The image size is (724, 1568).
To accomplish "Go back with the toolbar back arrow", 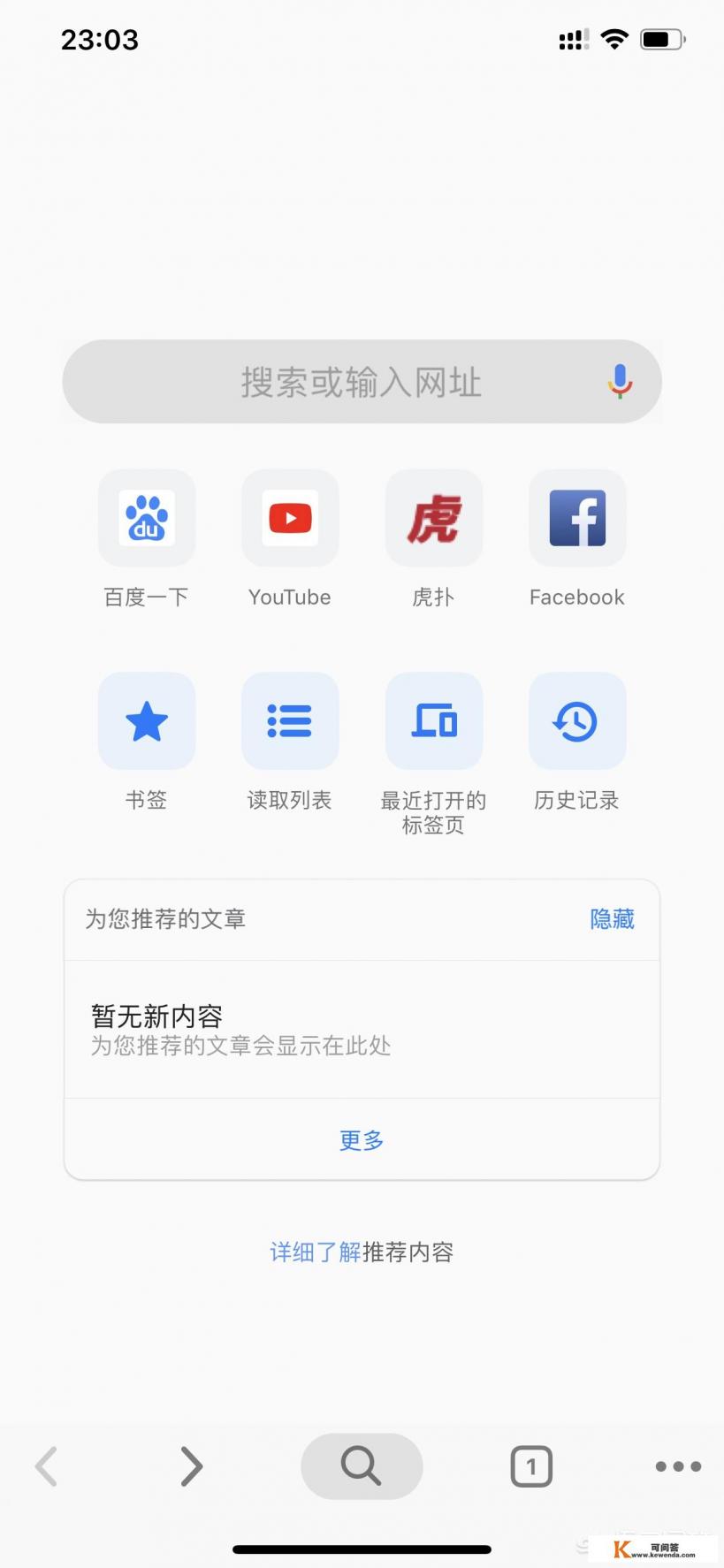I will click(x=46, y=1466).
